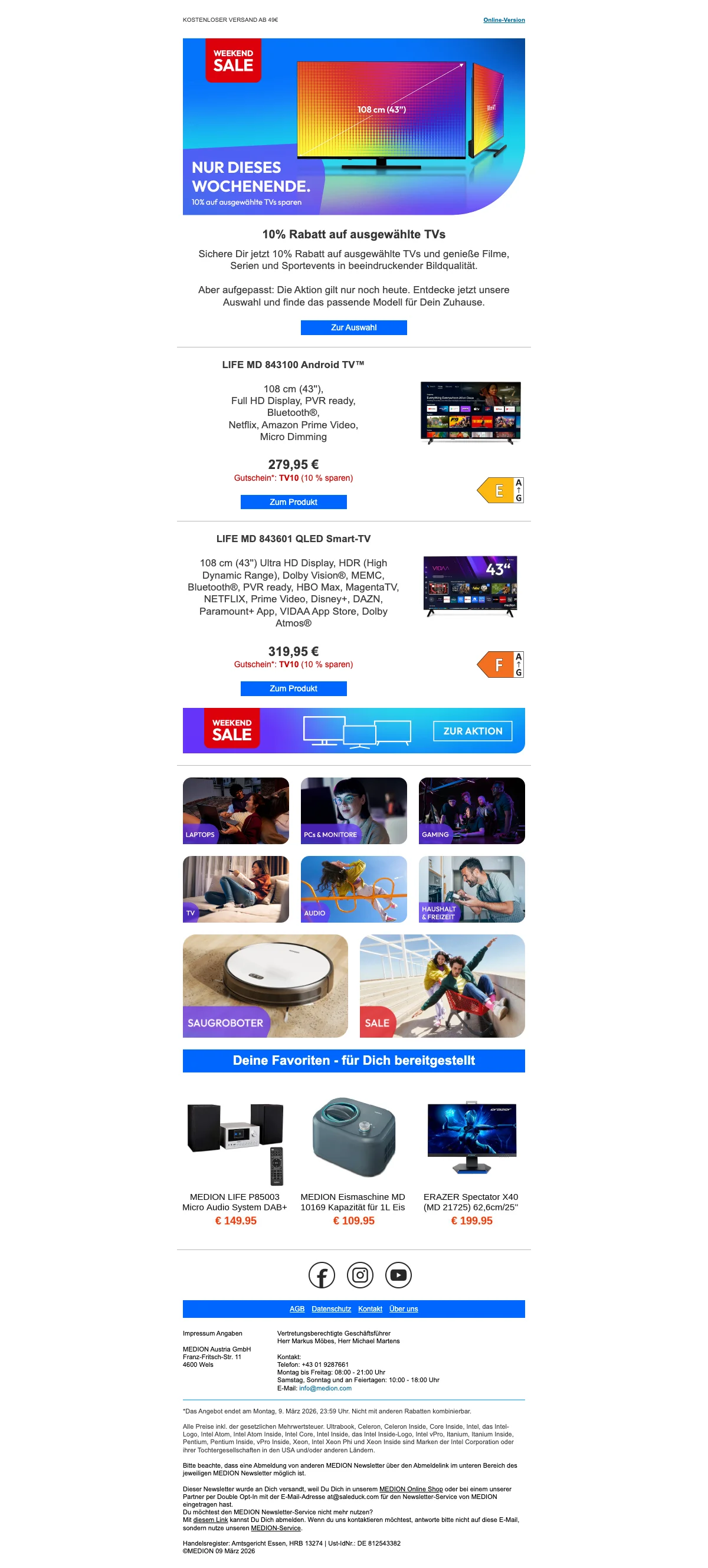Tap the info@medion.com email link
This screenshot has width=708, height=1568.
coord(325,1389)
